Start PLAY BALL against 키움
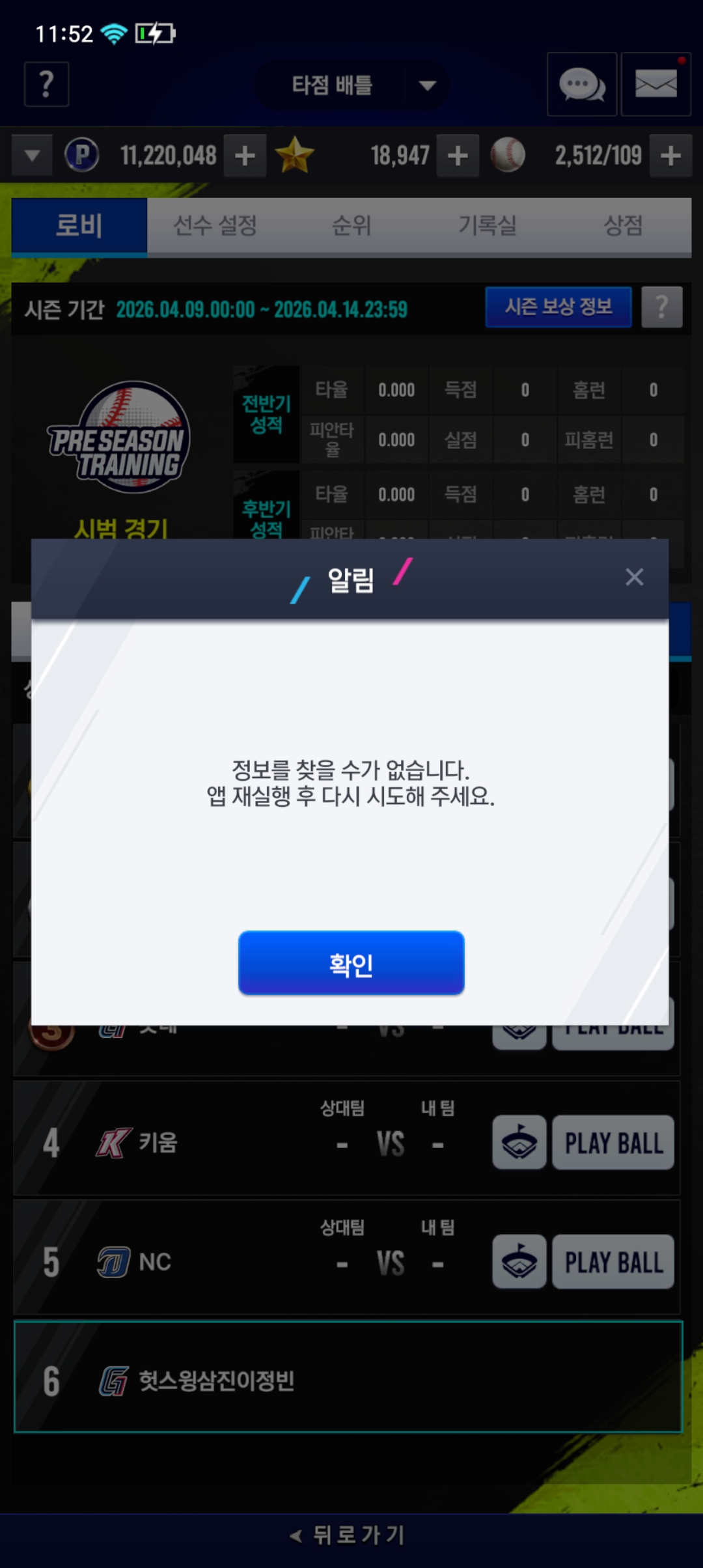The width and height of the screenshot is (703, 1568). click(x=613, y=1143)
